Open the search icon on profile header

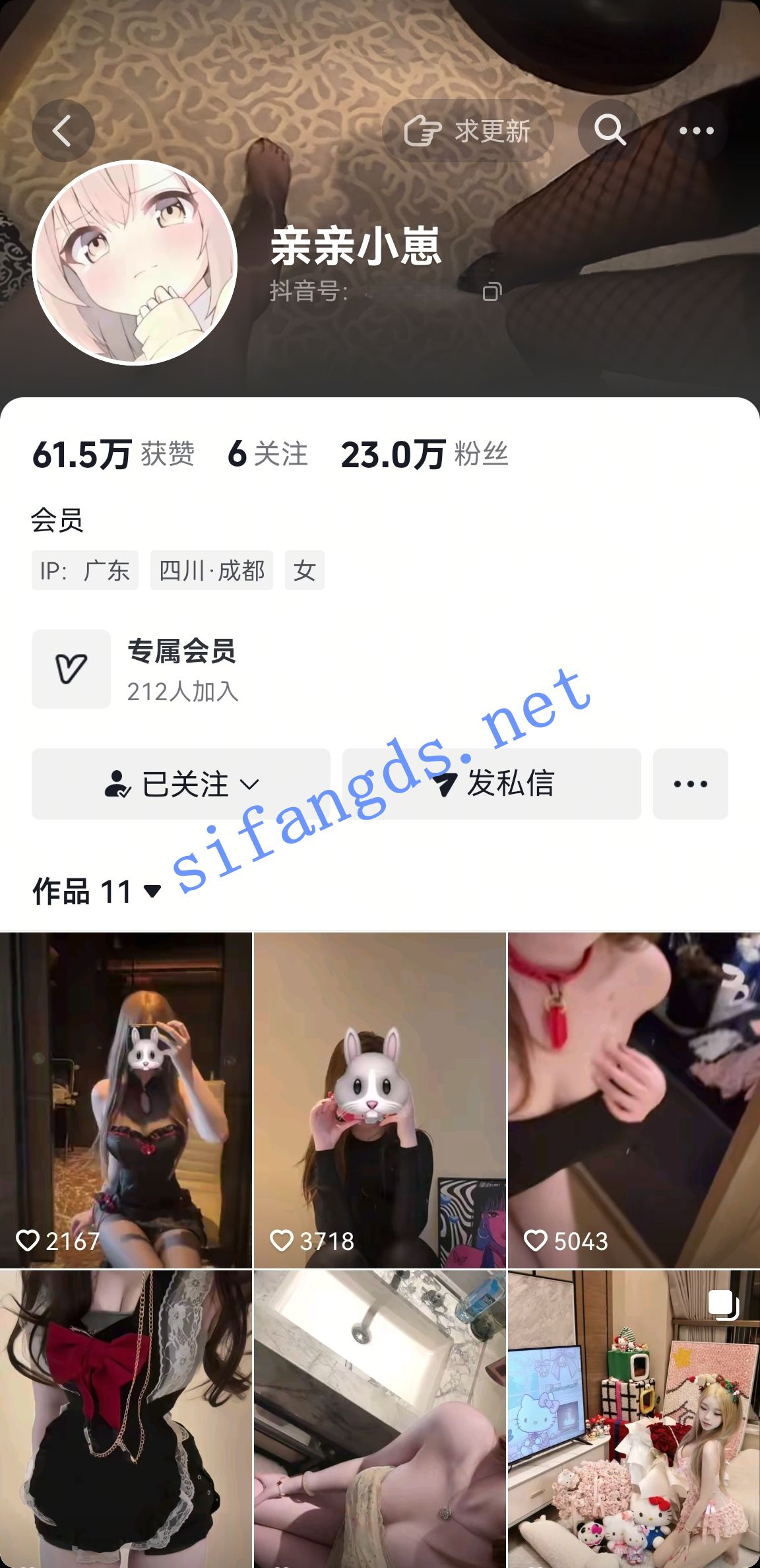click(610, 131)
